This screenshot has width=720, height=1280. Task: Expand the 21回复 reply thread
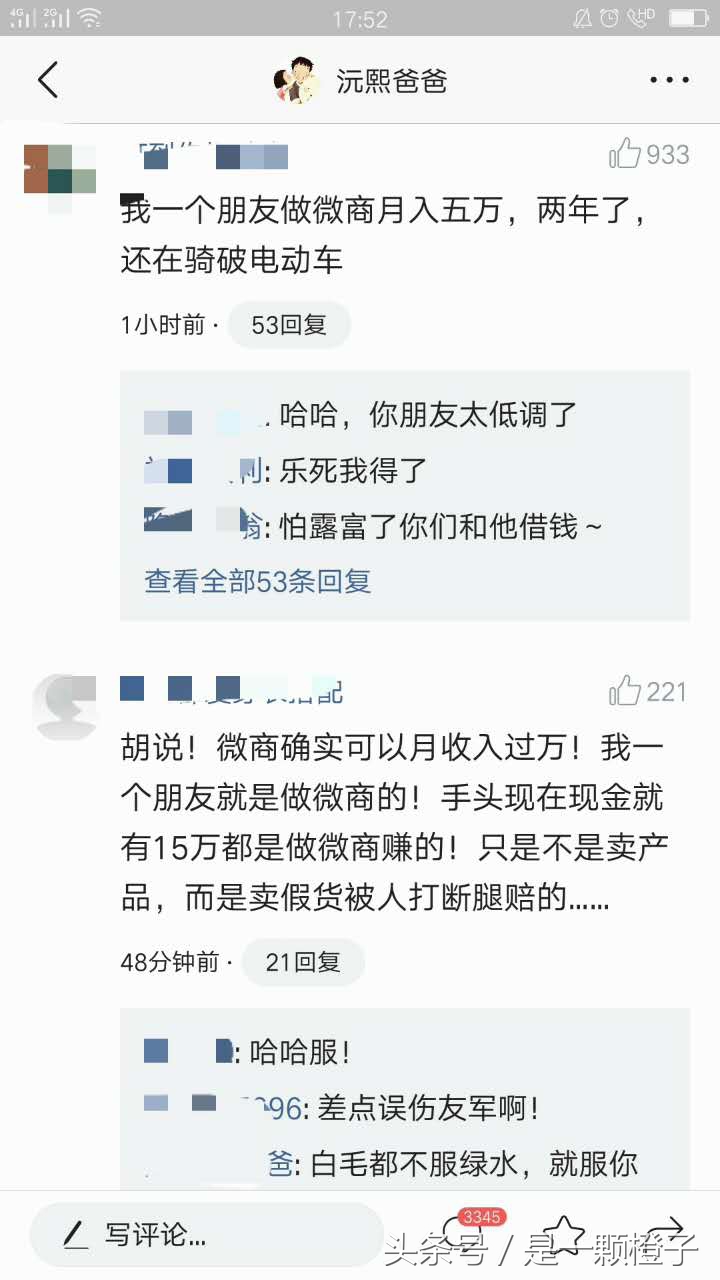pyautogui.click(x=303, y=962)
